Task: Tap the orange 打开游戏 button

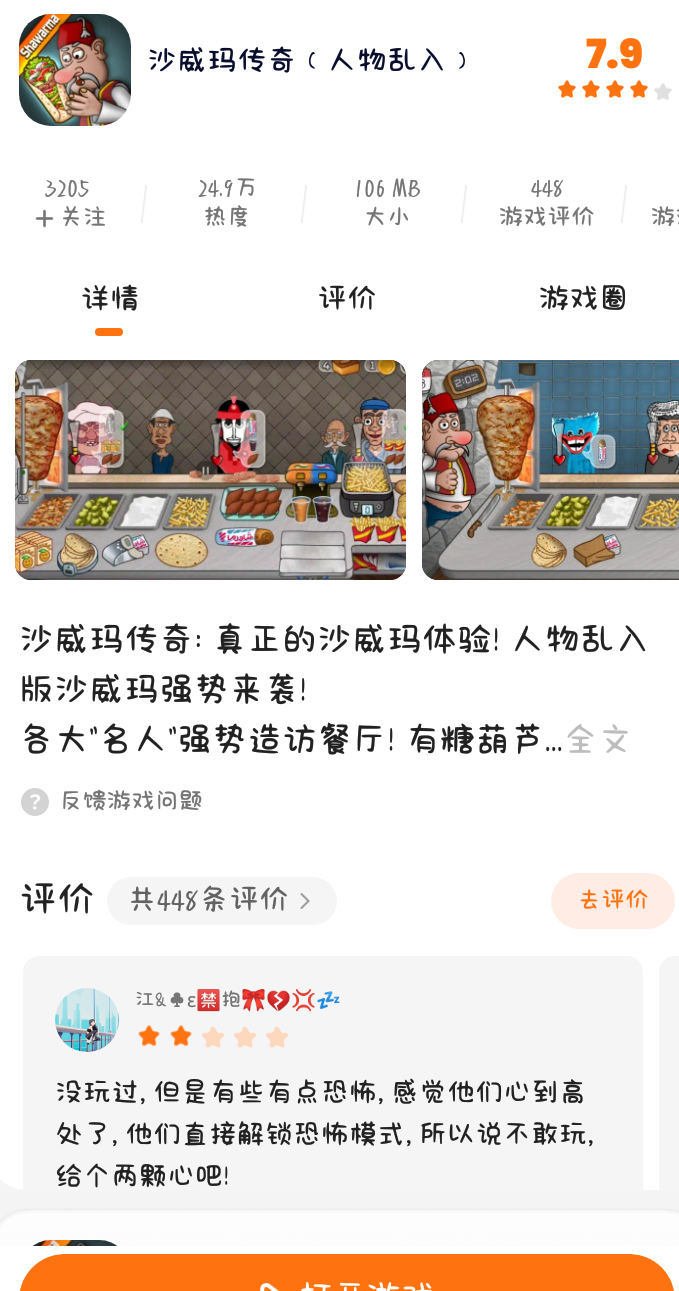Action: 346,1274
